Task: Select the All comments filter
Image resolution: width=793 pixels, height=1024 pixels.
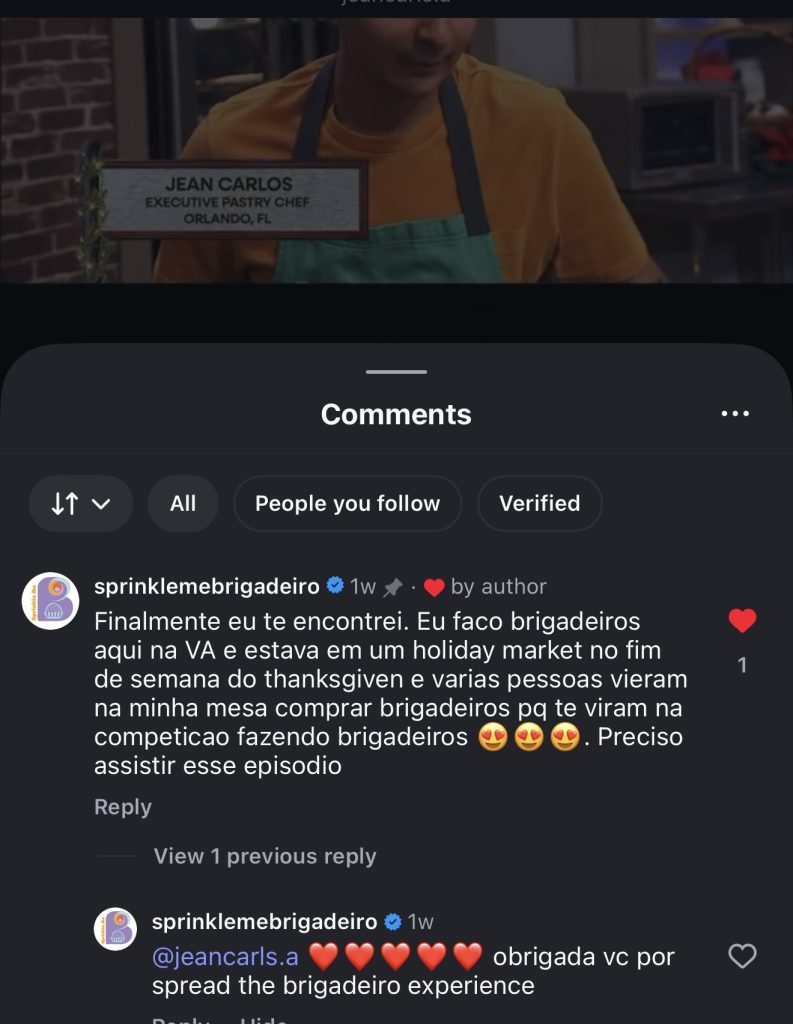Action: (183, 504)
